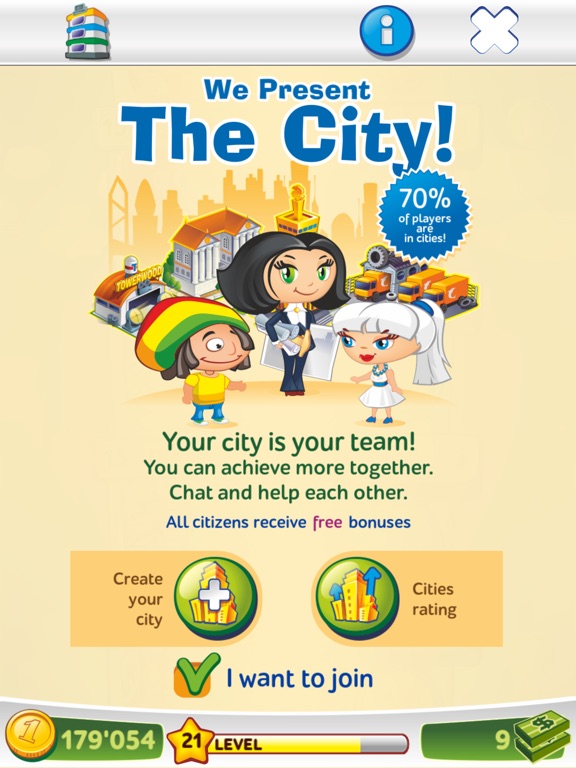576x768 pixels.
Task: Open the info button
Action: [x=386, y=31]
